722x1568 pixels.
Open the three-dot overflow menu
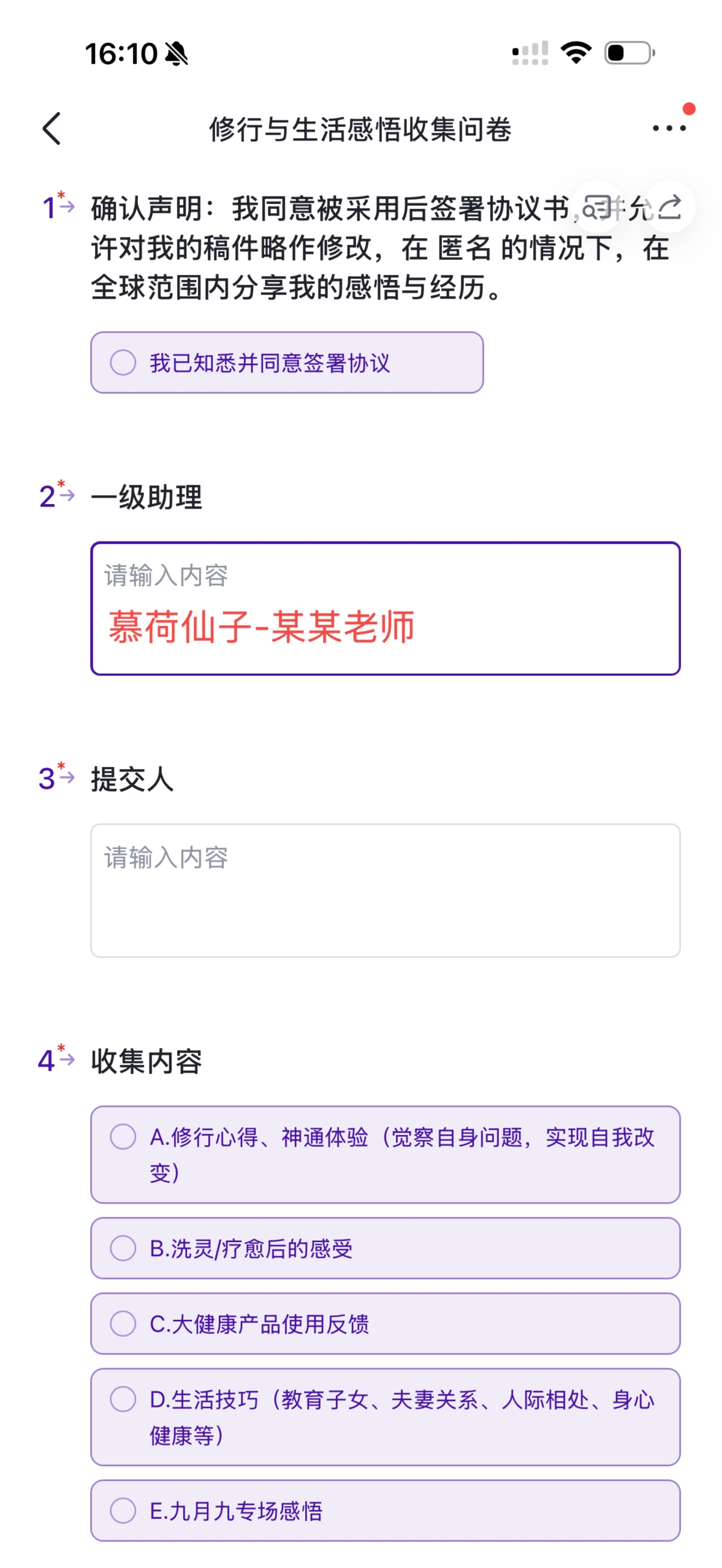pyautogui.click(x=668, y=128)
